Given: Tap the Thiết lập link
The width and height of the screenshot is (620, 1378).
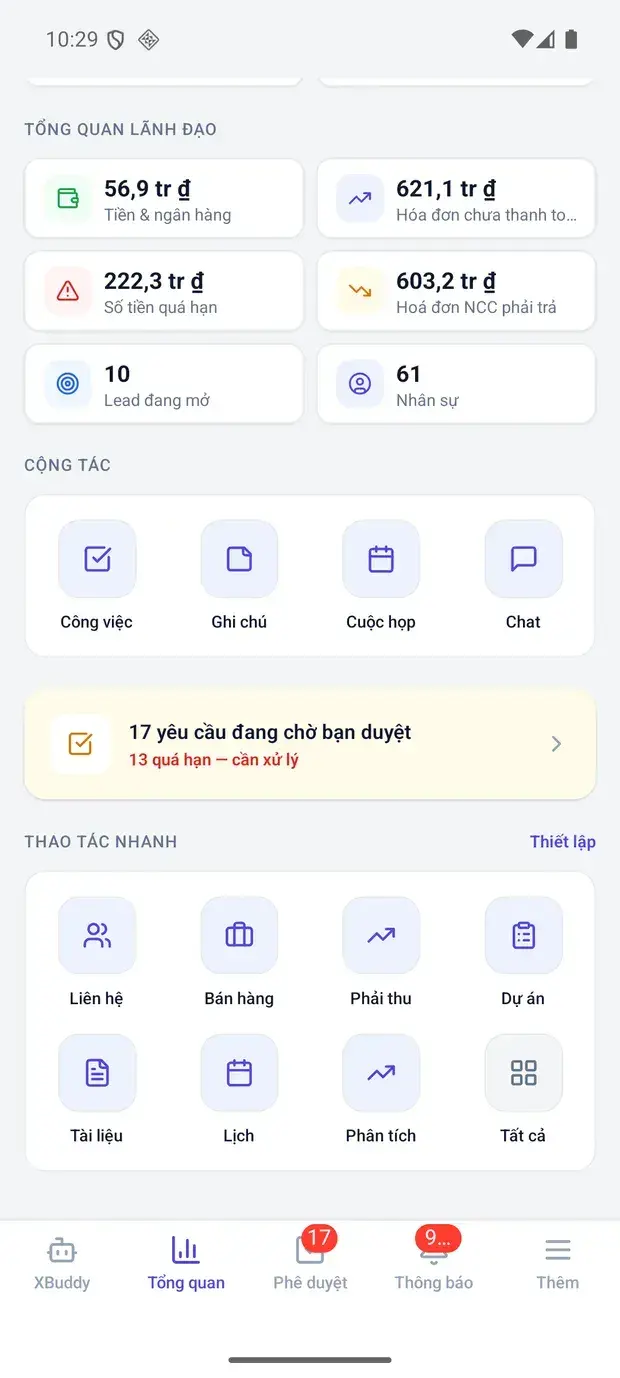Looking at the screenshot, I should point(563,841).
